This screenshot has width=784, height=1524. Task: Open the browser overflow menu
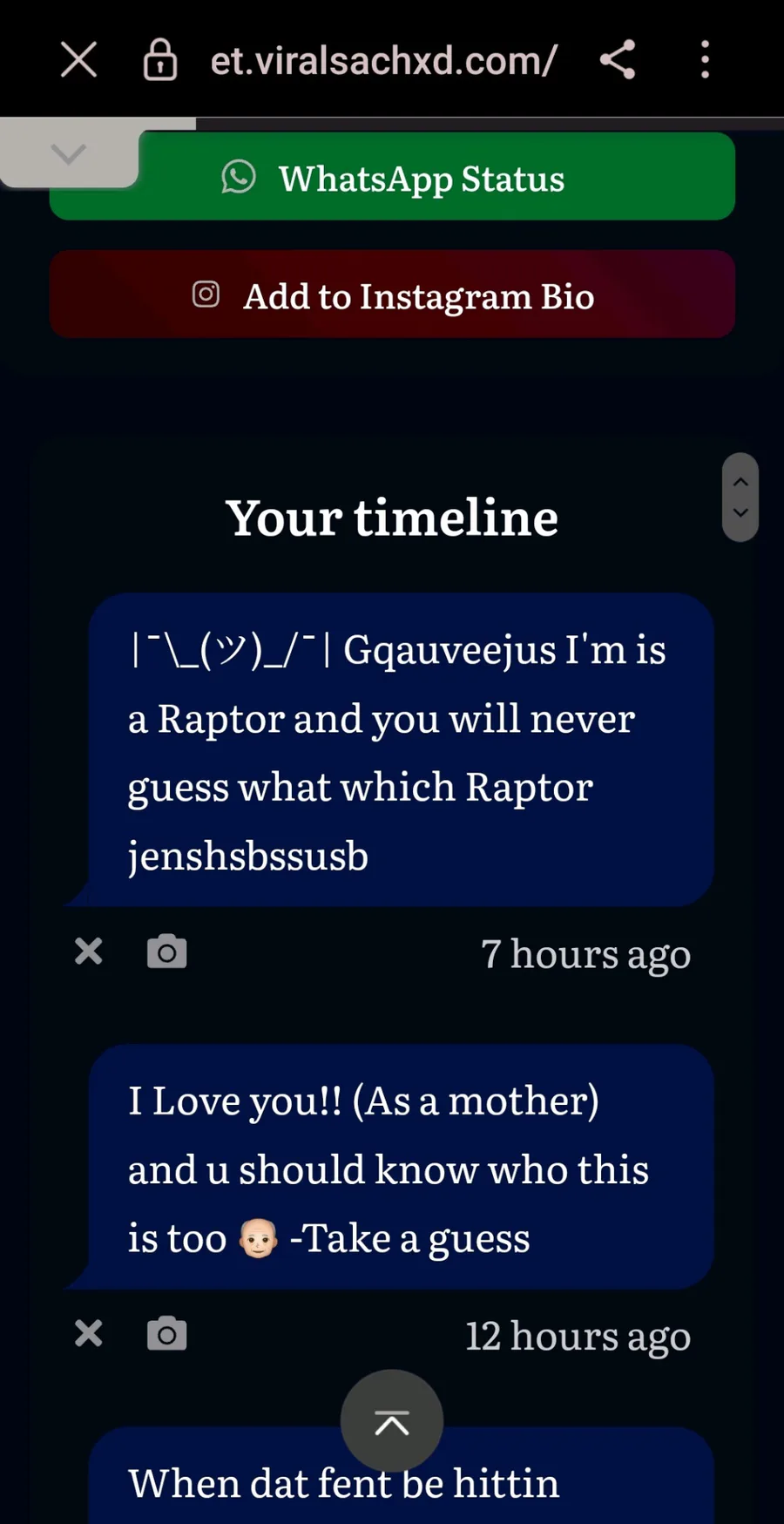705,60
